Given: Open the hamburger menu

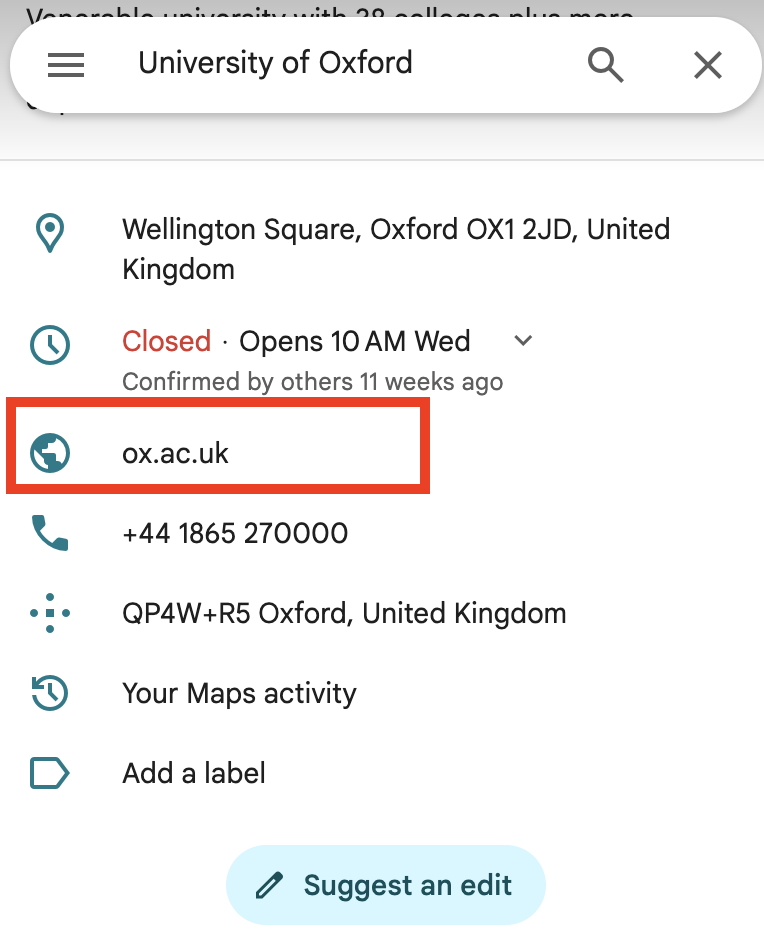Looking at the screenshot, I should tap(66, 65).
